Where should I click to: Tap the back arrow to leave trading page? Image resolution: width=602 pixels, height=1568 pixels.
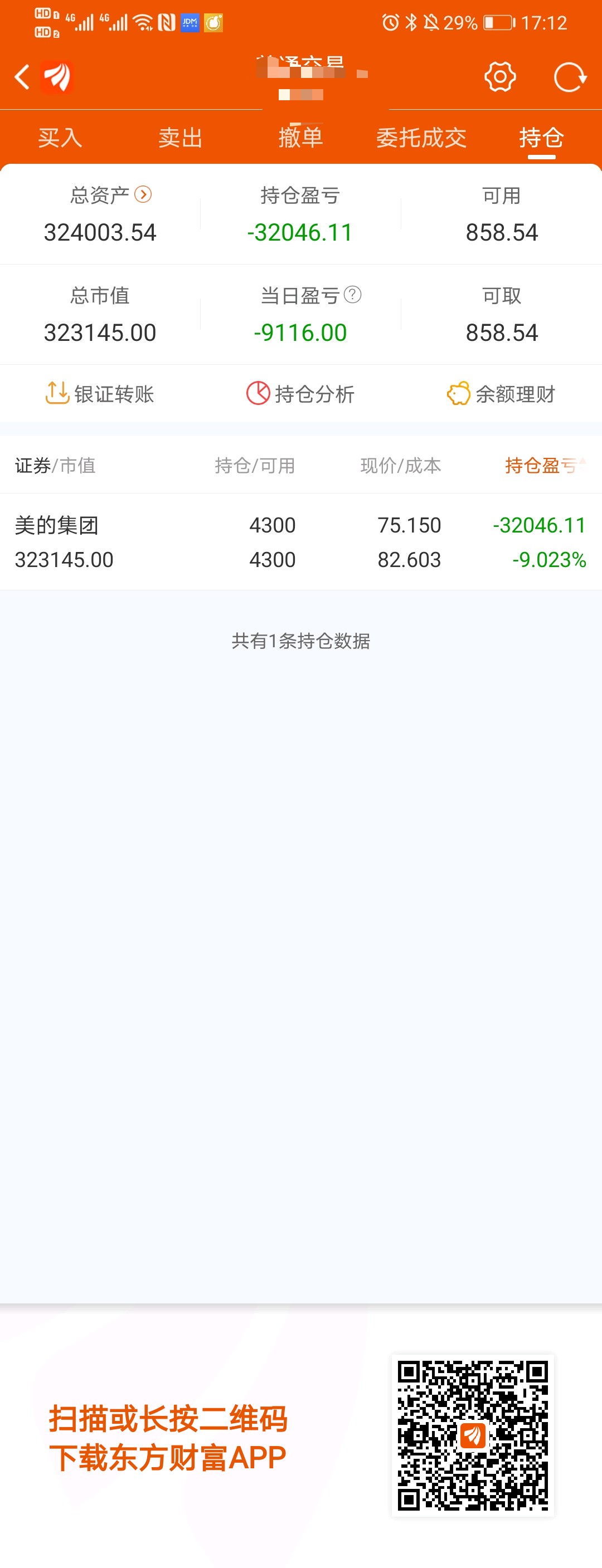22,77
